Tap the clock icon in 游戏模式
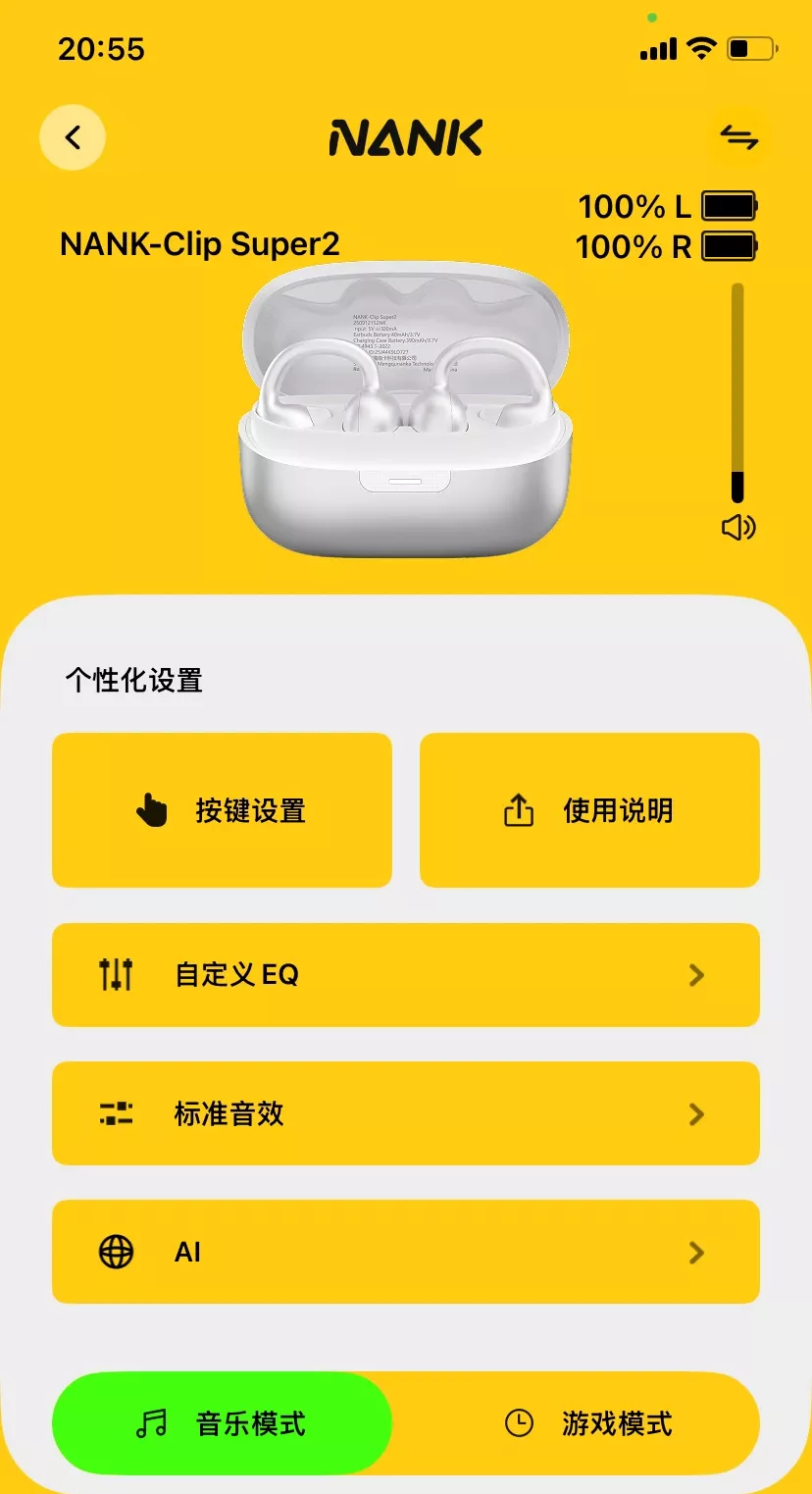This screenshot has width=812, height=1494. (x=518, y=1422)
